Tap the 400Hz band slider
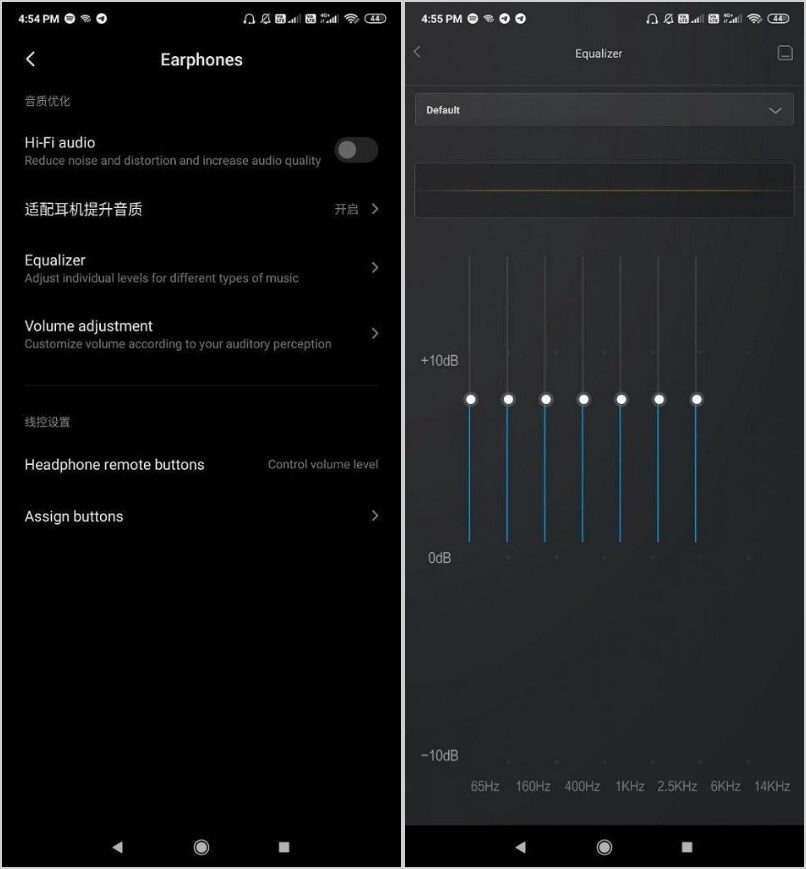This screenshot has height=869, width=806. tap(546, 399)
